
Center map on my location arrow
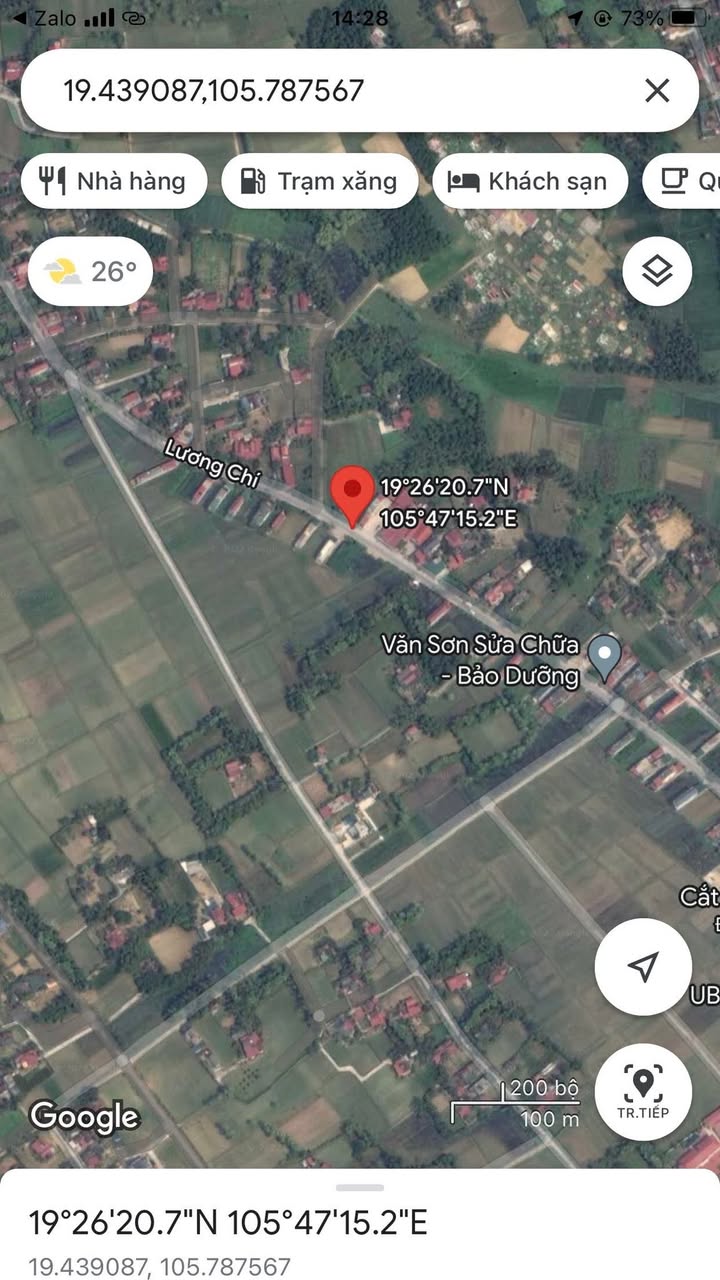pos(643,967)
